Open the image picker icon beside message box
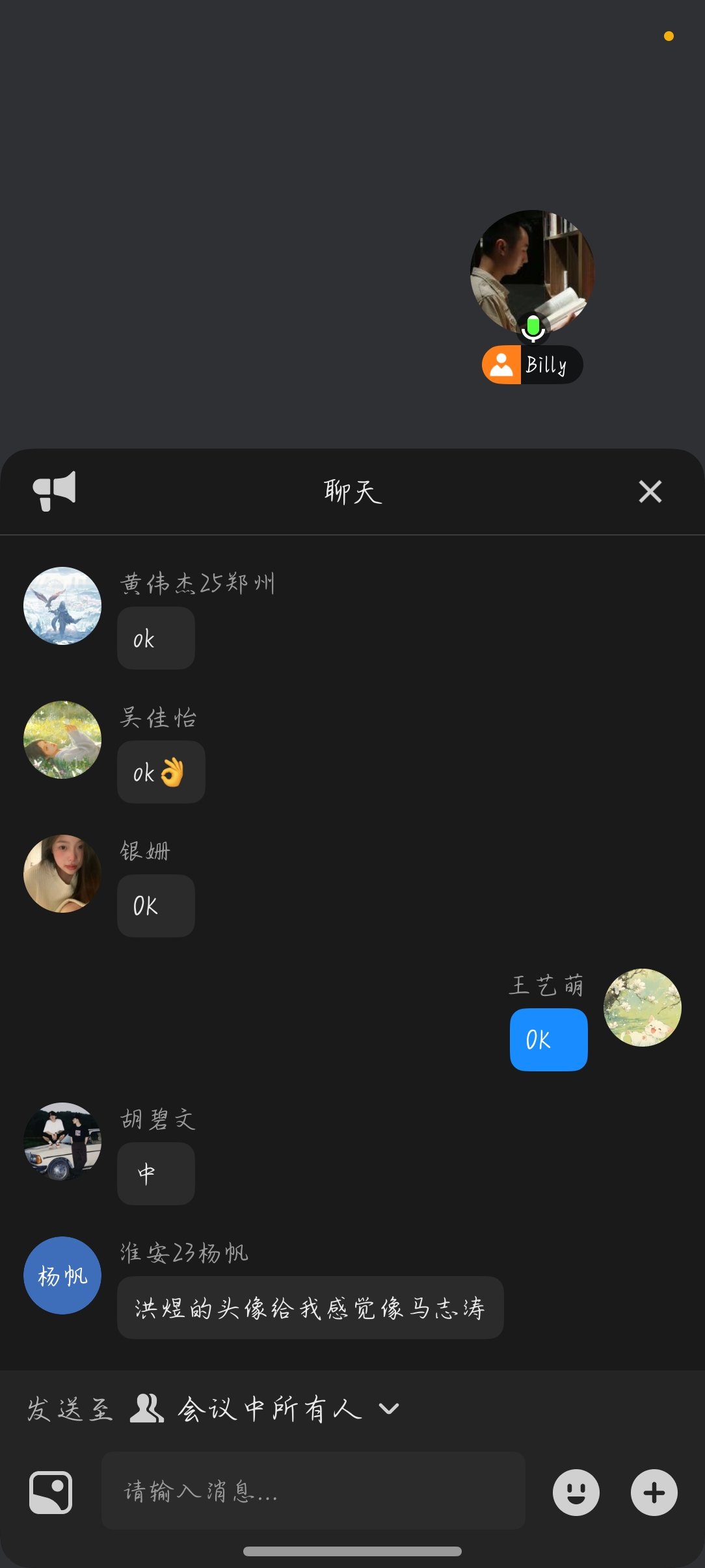The height and width of the screenshot is (1568, 705). [x=50, y=1493]
